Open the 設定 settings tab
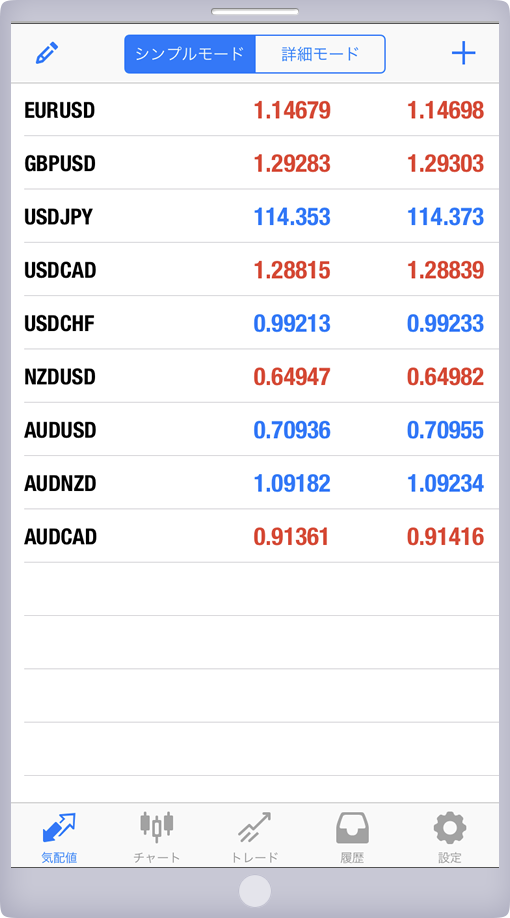The height and width of the screenshot is (918, 510). (x=450, y=836)
